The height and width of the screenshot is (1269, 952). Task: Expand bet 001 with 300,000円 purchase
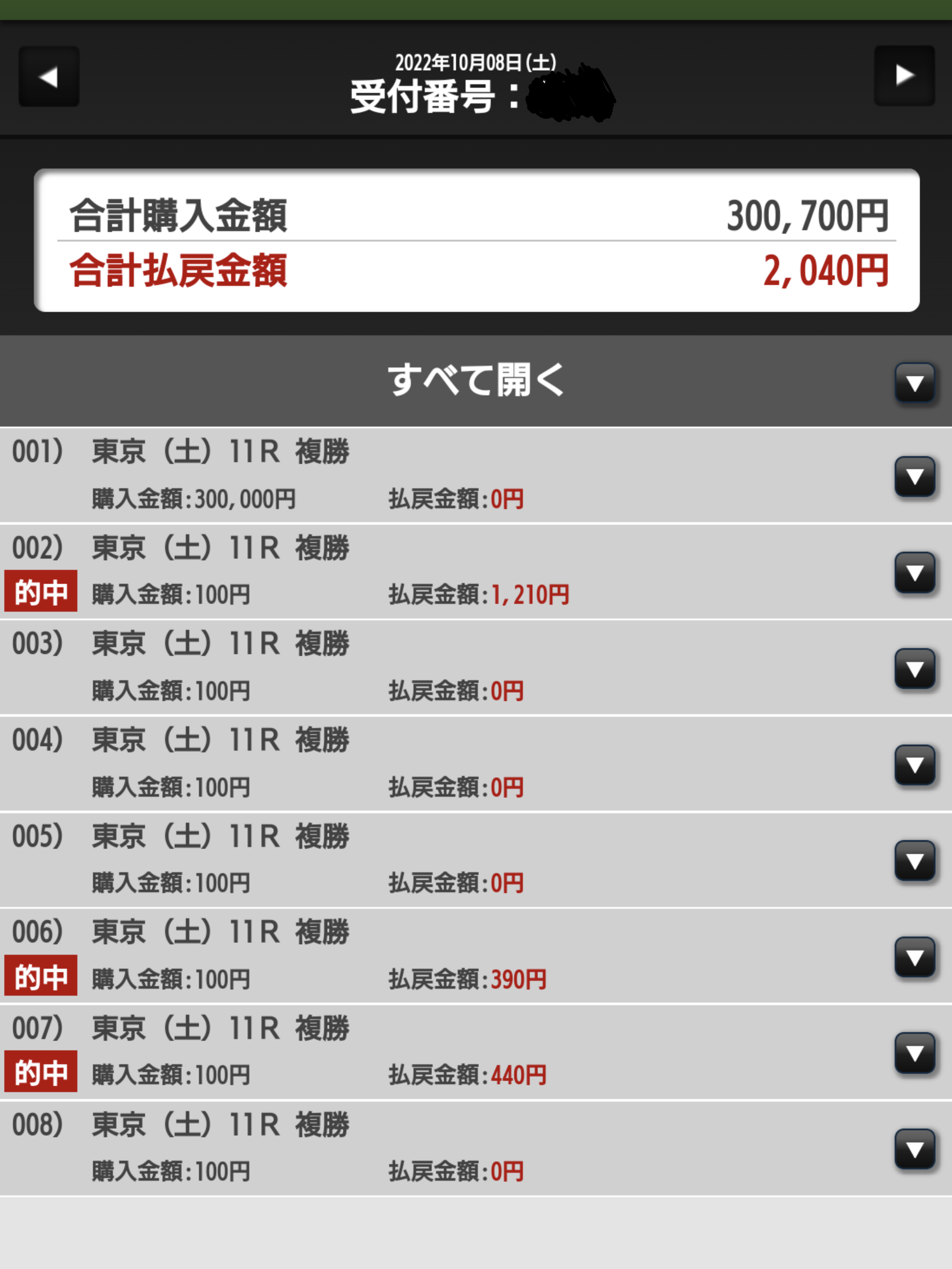(x=914, y=477)
